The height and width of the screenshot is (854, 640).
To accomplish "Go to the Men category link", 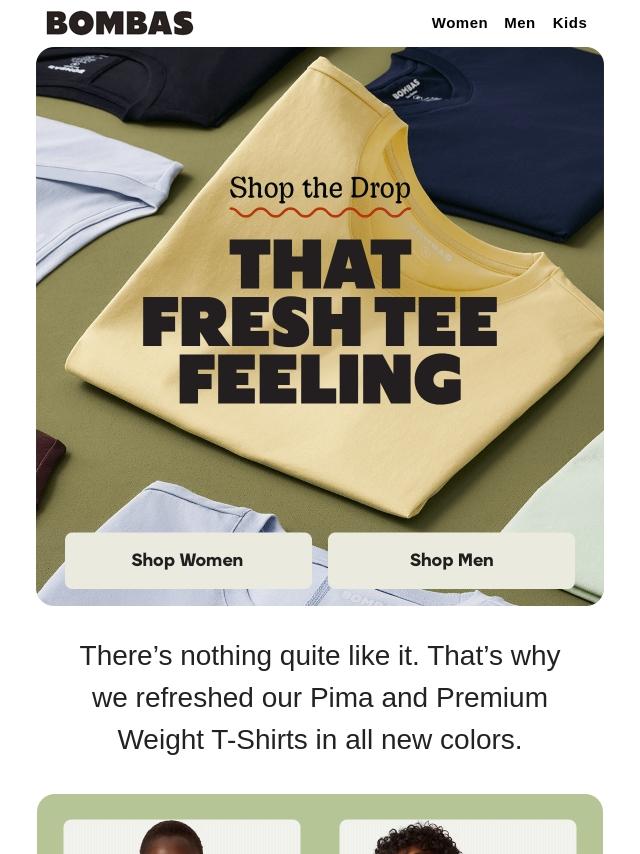I will tap(519, 23).
